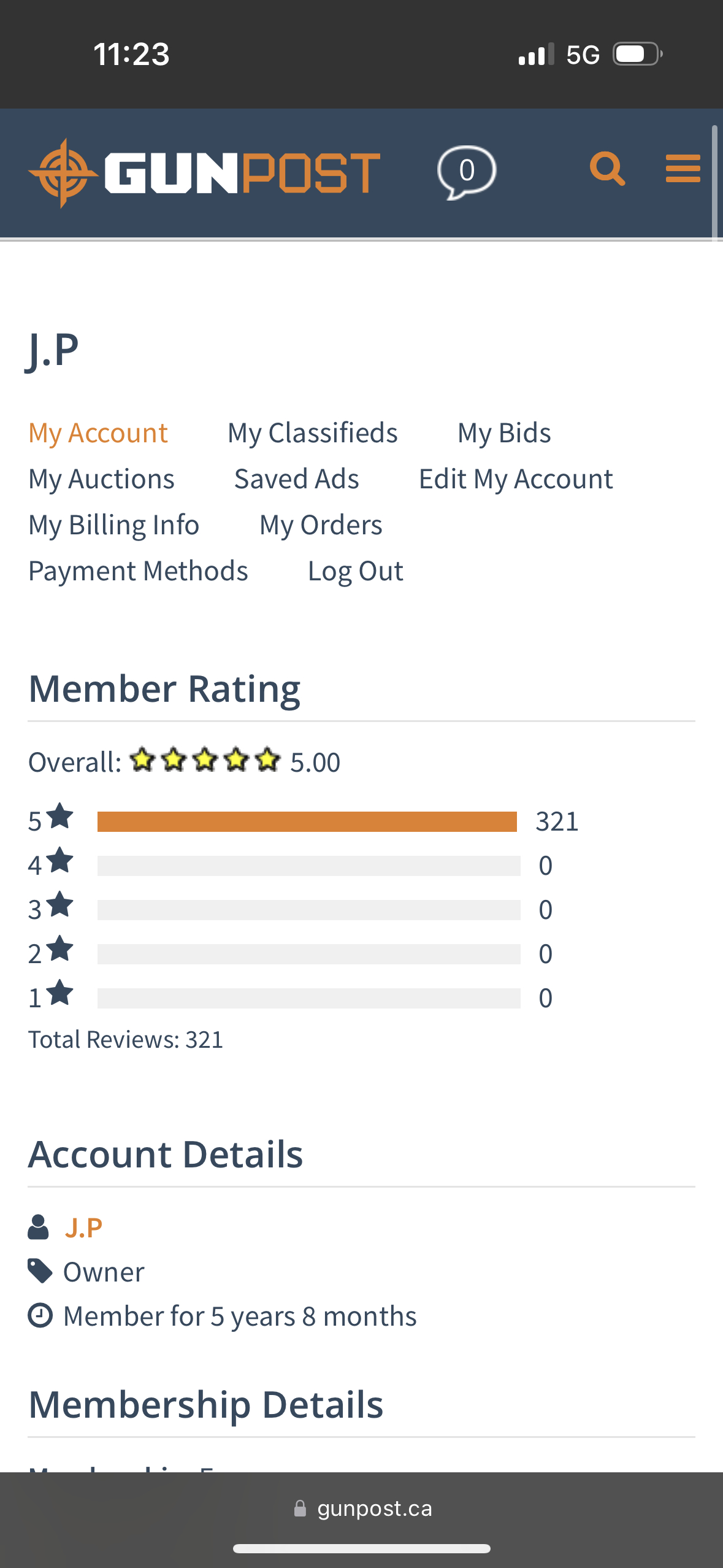Click the search magnifier icon
723x1568 pixels.
coord(607,167)
